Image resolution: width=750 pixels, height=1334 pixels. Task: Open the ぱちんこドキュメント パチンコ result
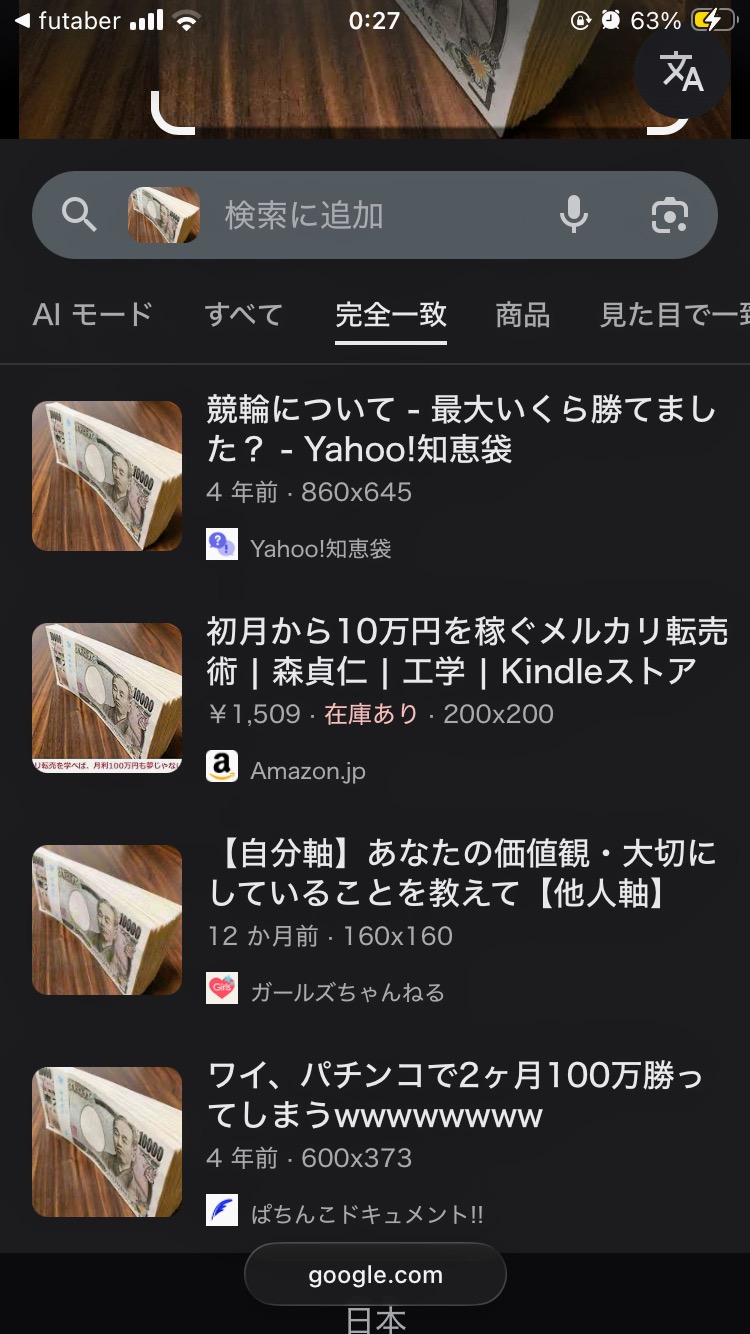click(x=455, y=1095)
